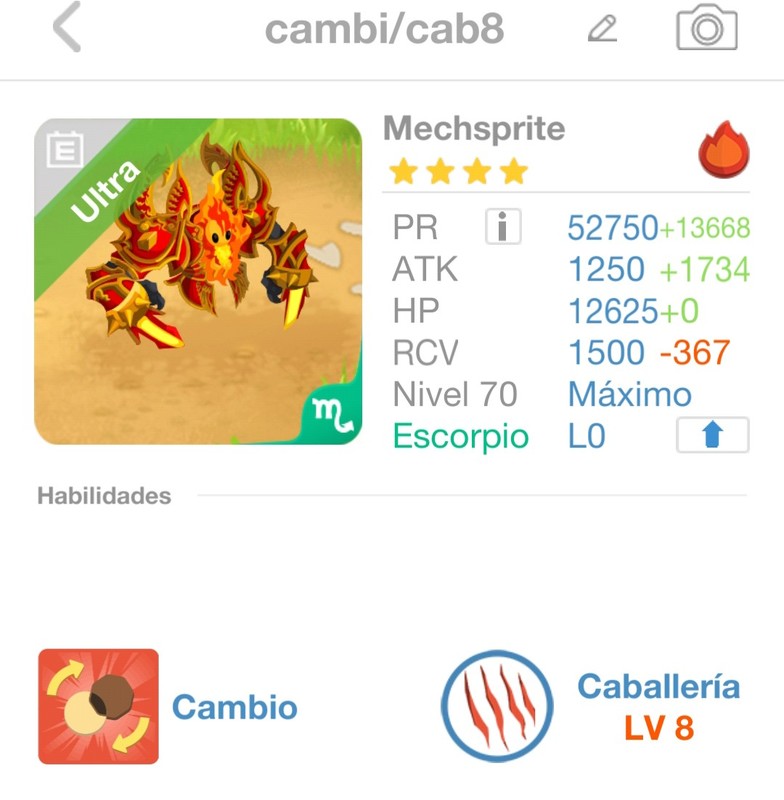The height and width of the screenshot is (800, 784).
Task: View the Caballería LV 8 ability
Action: [497, 706]
